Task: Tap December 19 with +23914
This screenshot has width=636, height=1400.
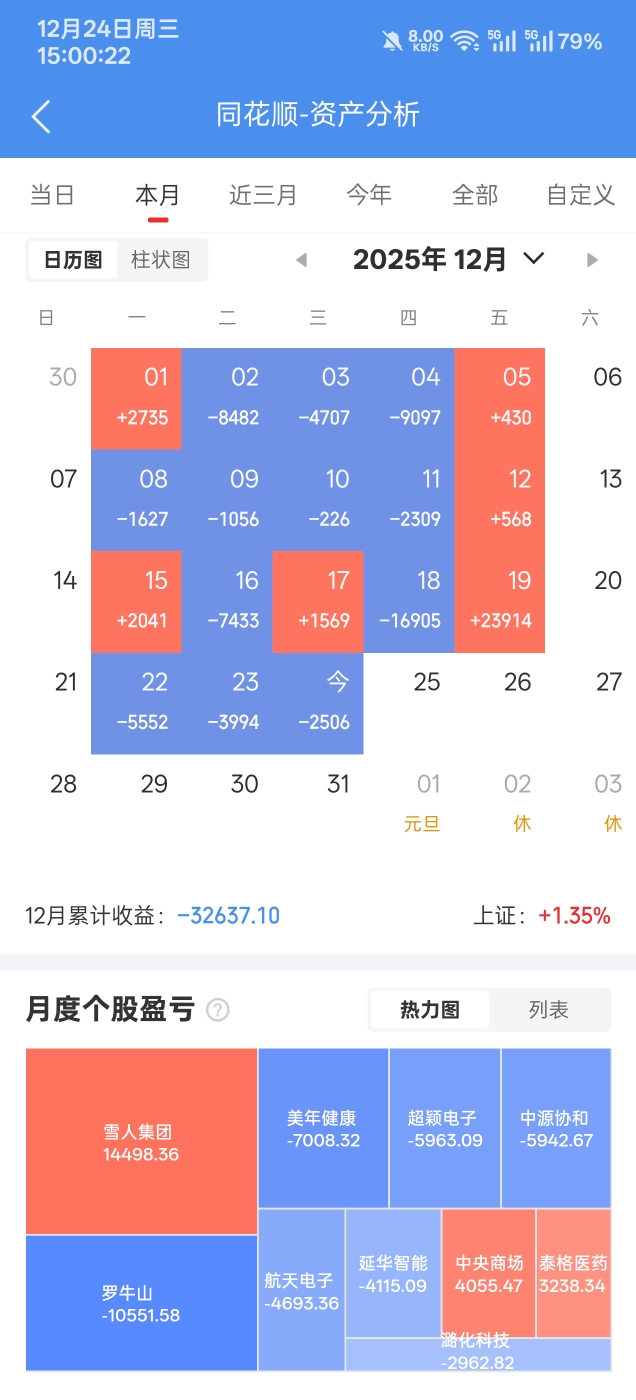Action: pyautogui.click(x=500, y=601)
